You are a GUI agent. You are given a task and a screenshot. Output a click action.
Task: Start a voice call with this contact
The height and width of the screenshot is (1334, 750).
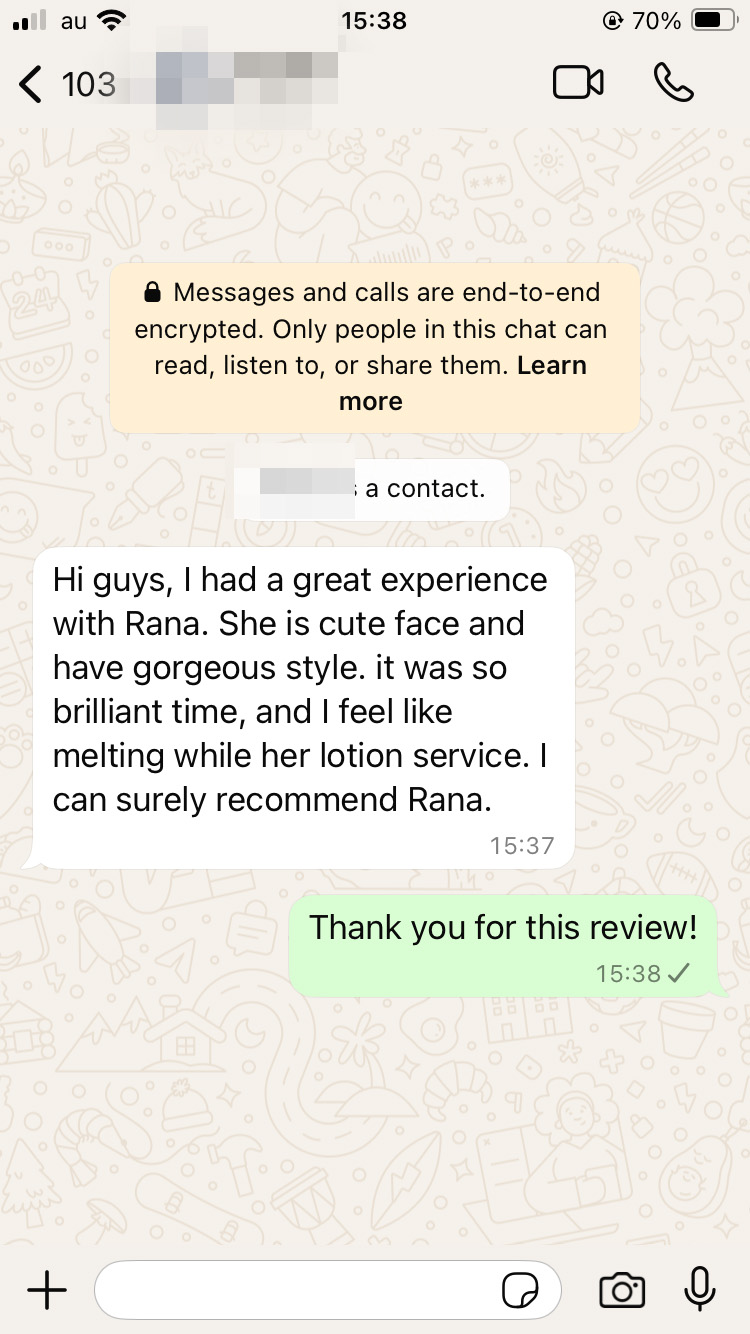[x=674, y=83]
